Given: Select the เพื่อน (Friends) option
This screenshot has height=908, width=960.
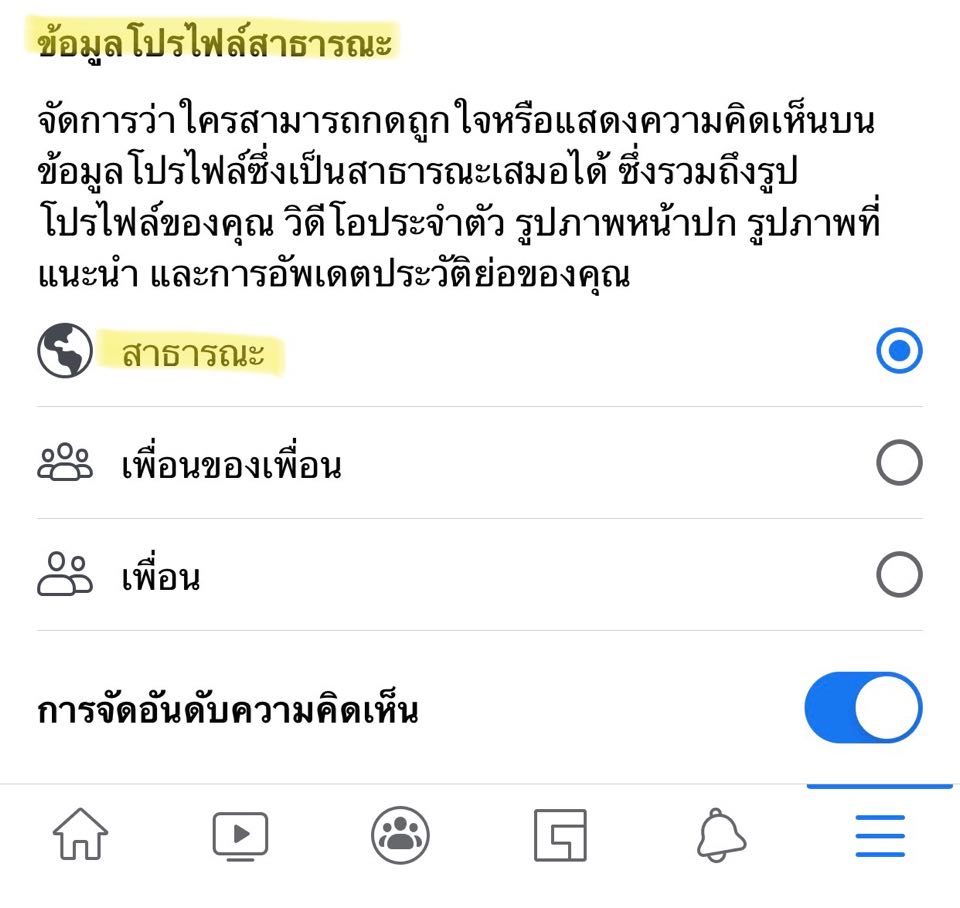Looking at the screenshot, I should tap(898, 576).
